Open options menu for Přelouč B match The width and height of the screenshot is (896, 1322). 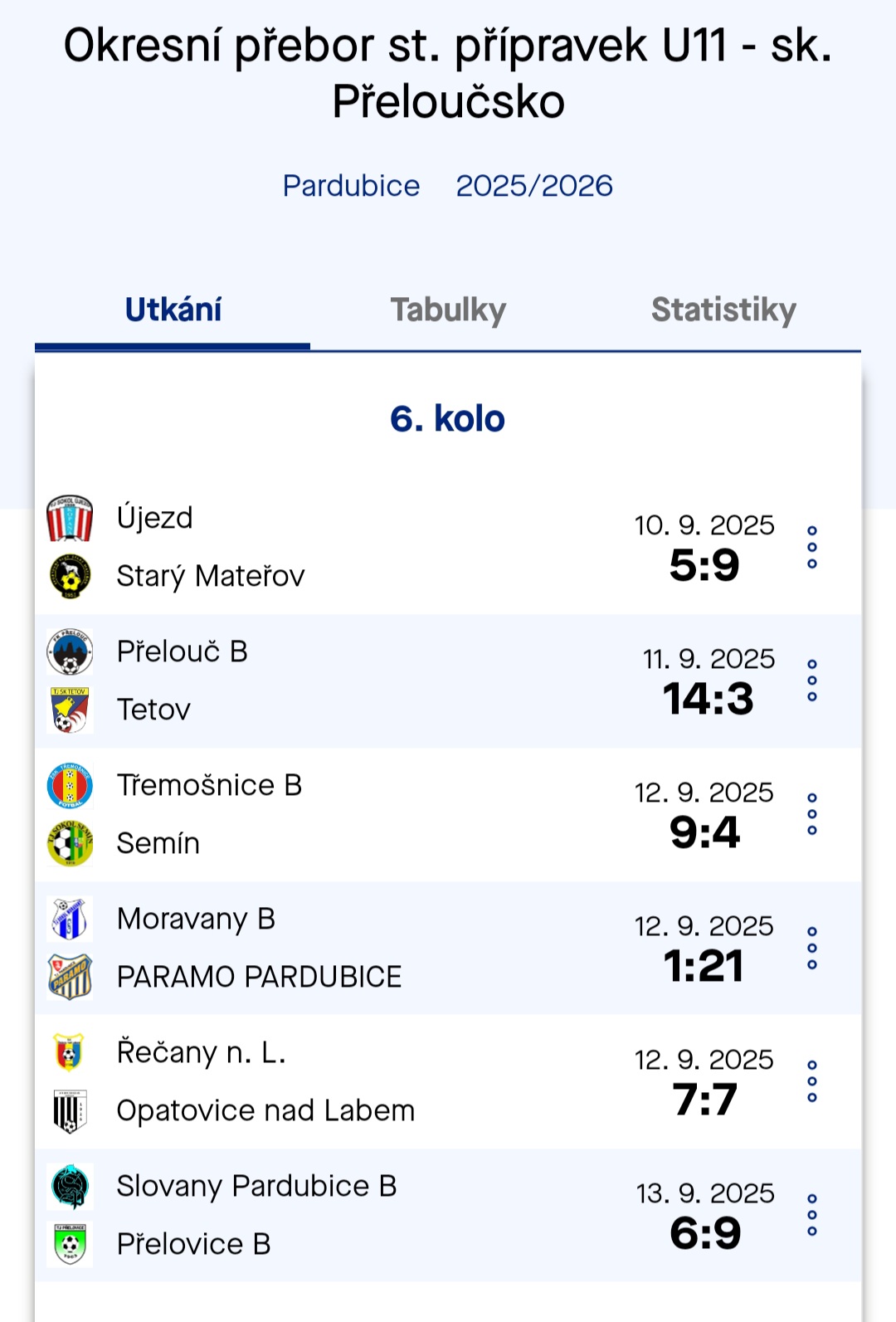click(x=814, y=681)
